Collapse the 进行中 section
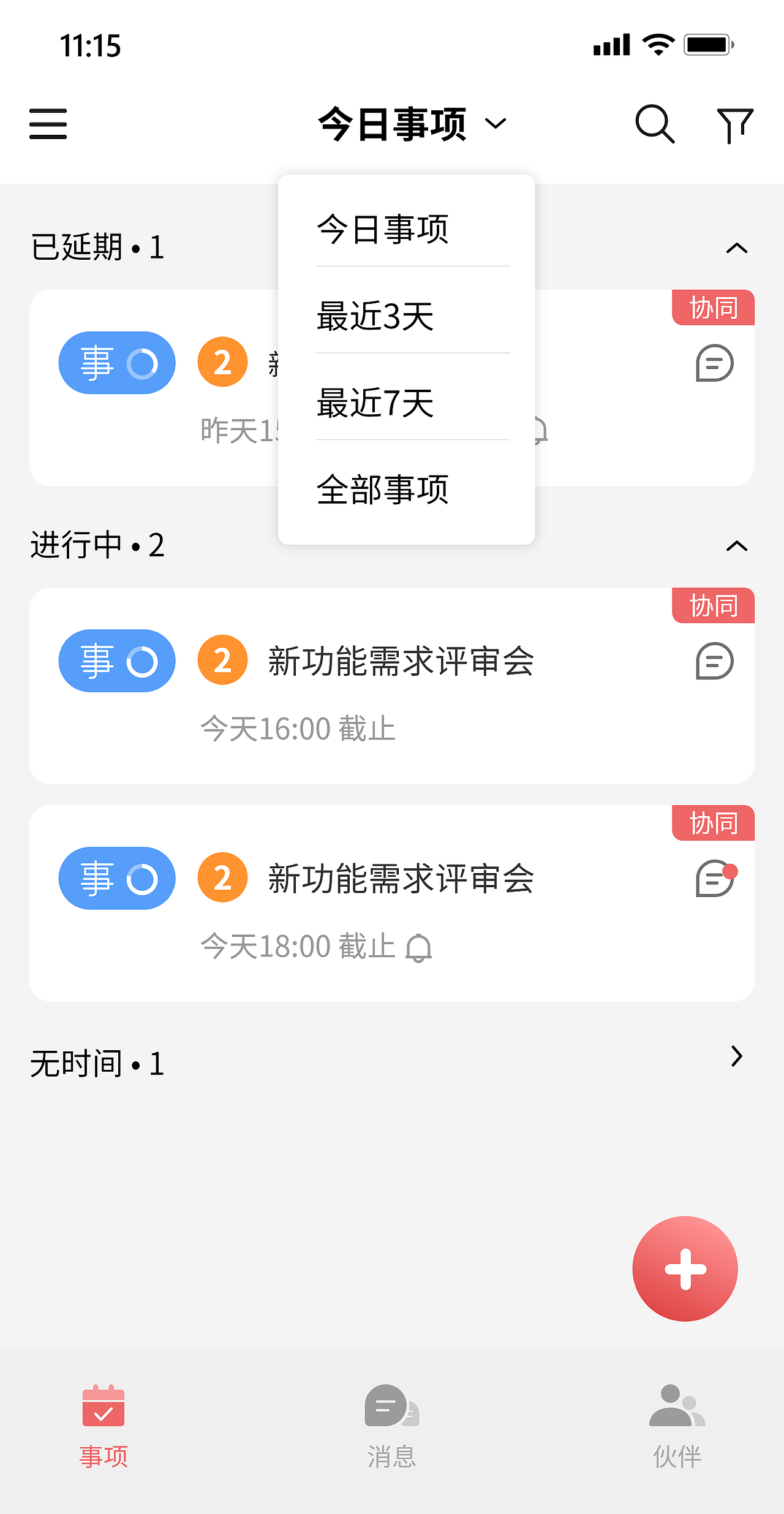The width and height of the screenshot is (784, 1514). tap(737, 545)
